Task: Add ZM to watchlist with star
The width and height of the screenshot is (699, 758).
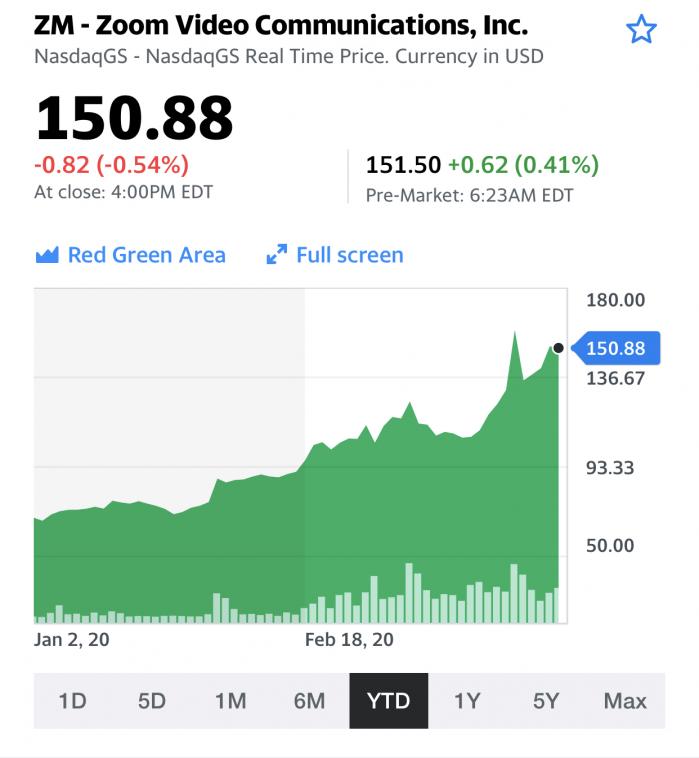Action: (641, 30)
